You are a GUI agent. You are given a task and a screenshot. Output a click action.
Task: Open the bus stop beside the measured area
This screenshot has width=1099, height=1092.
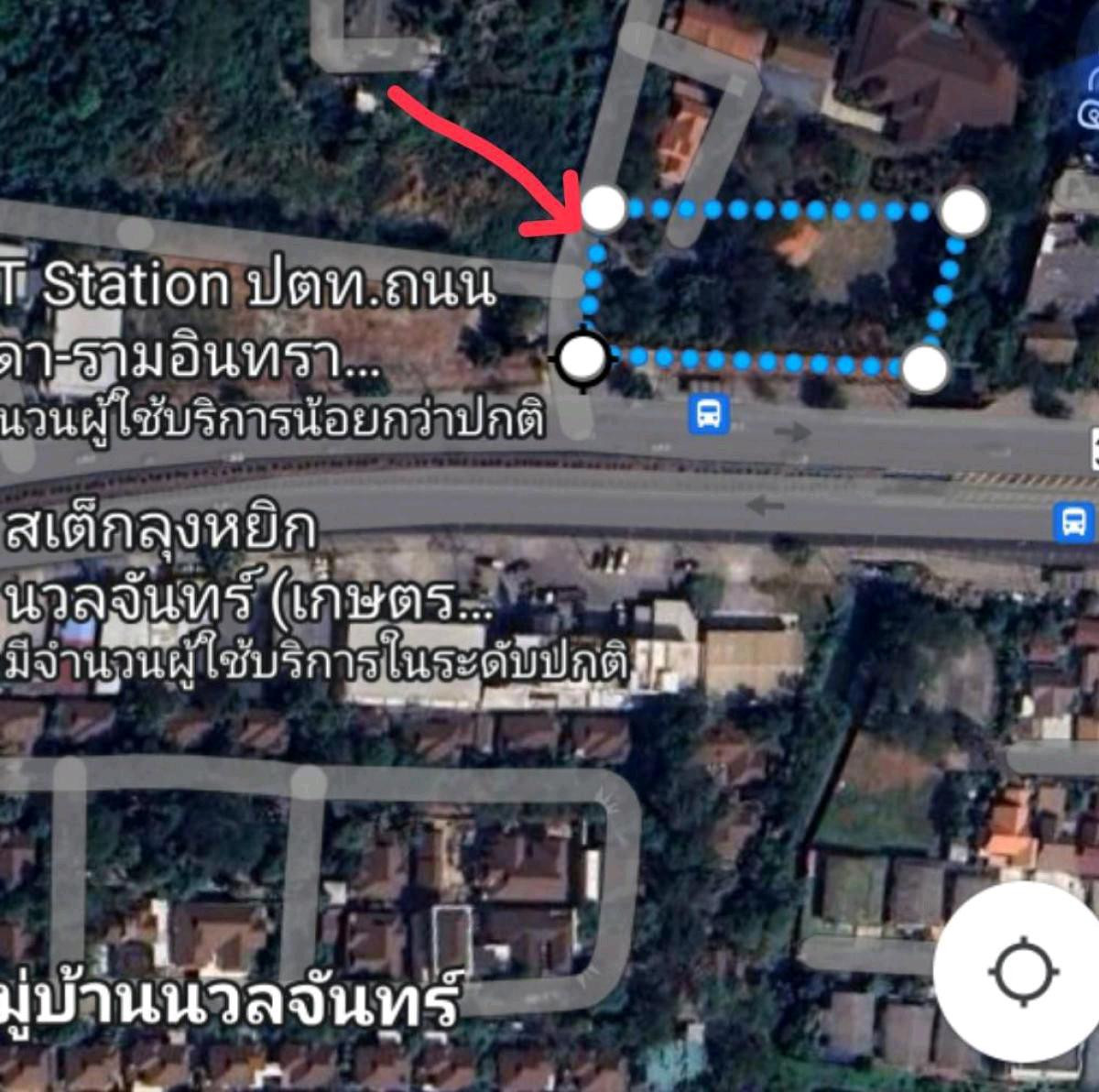708,414
